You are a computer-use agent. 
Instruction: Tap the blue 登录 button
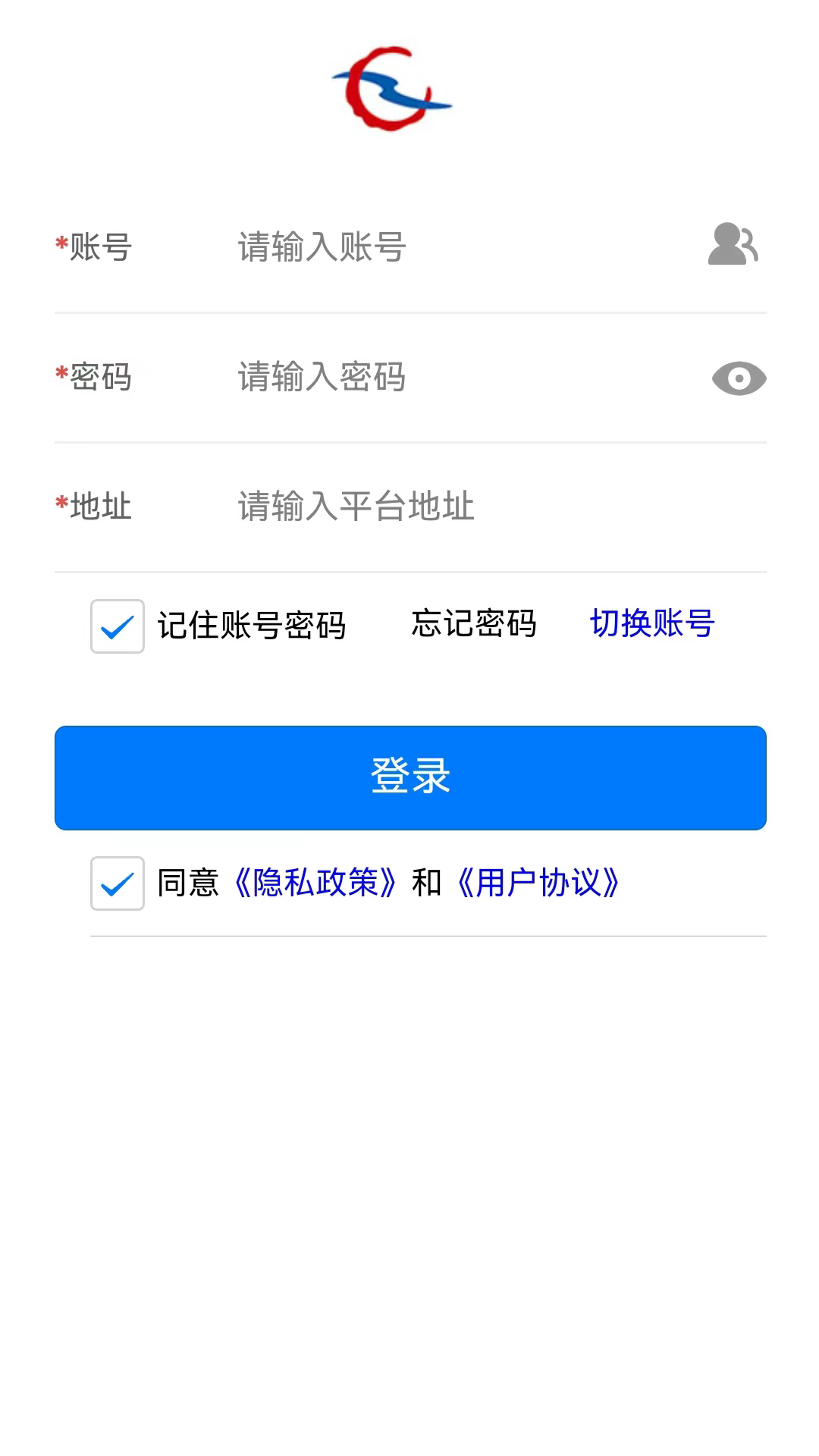[x=410, y=777]
